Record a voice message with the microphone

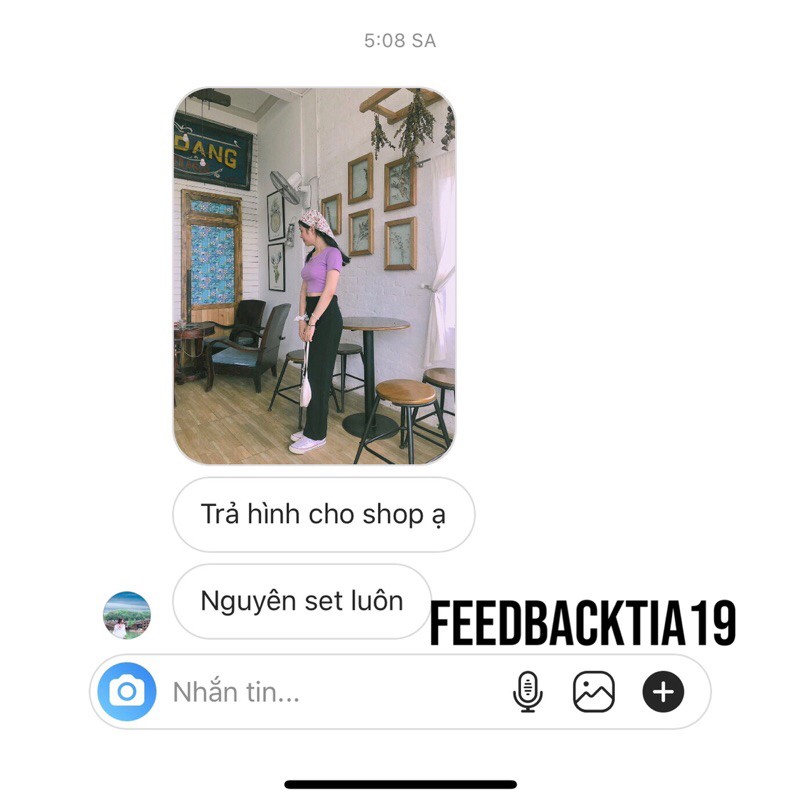pos(527,691)
